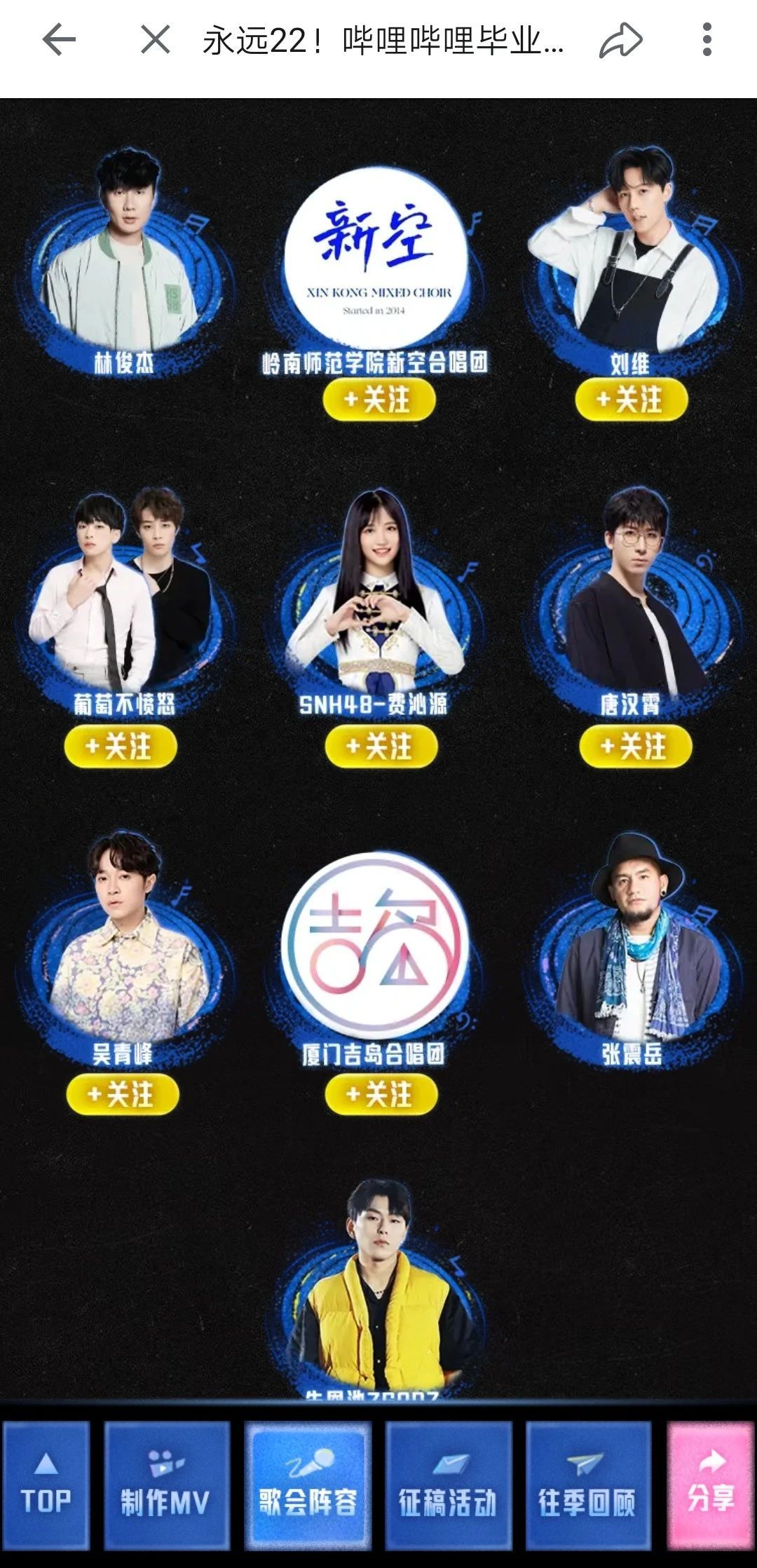Image resolution: width=757 pixels, height=1568 pixels.
Task: Open the three-dot overflow menu
Action: coord(707,39)
